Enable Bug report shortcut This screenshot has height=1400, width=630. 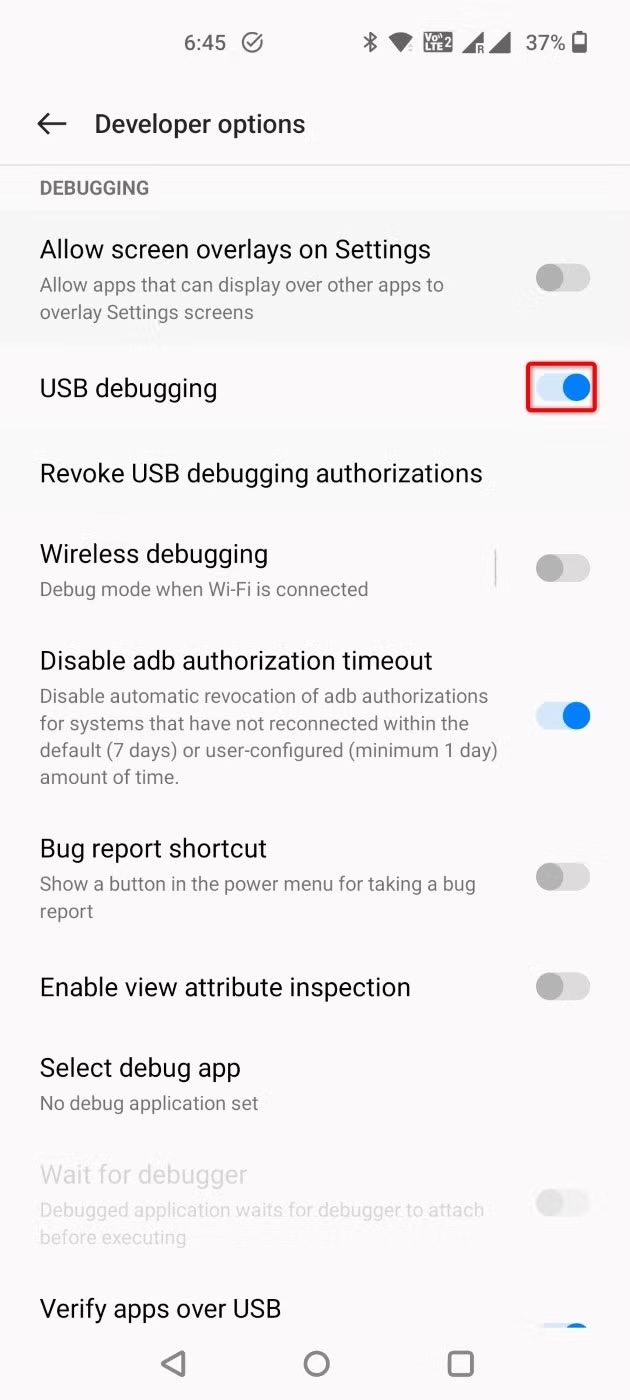tap(562, 877)
